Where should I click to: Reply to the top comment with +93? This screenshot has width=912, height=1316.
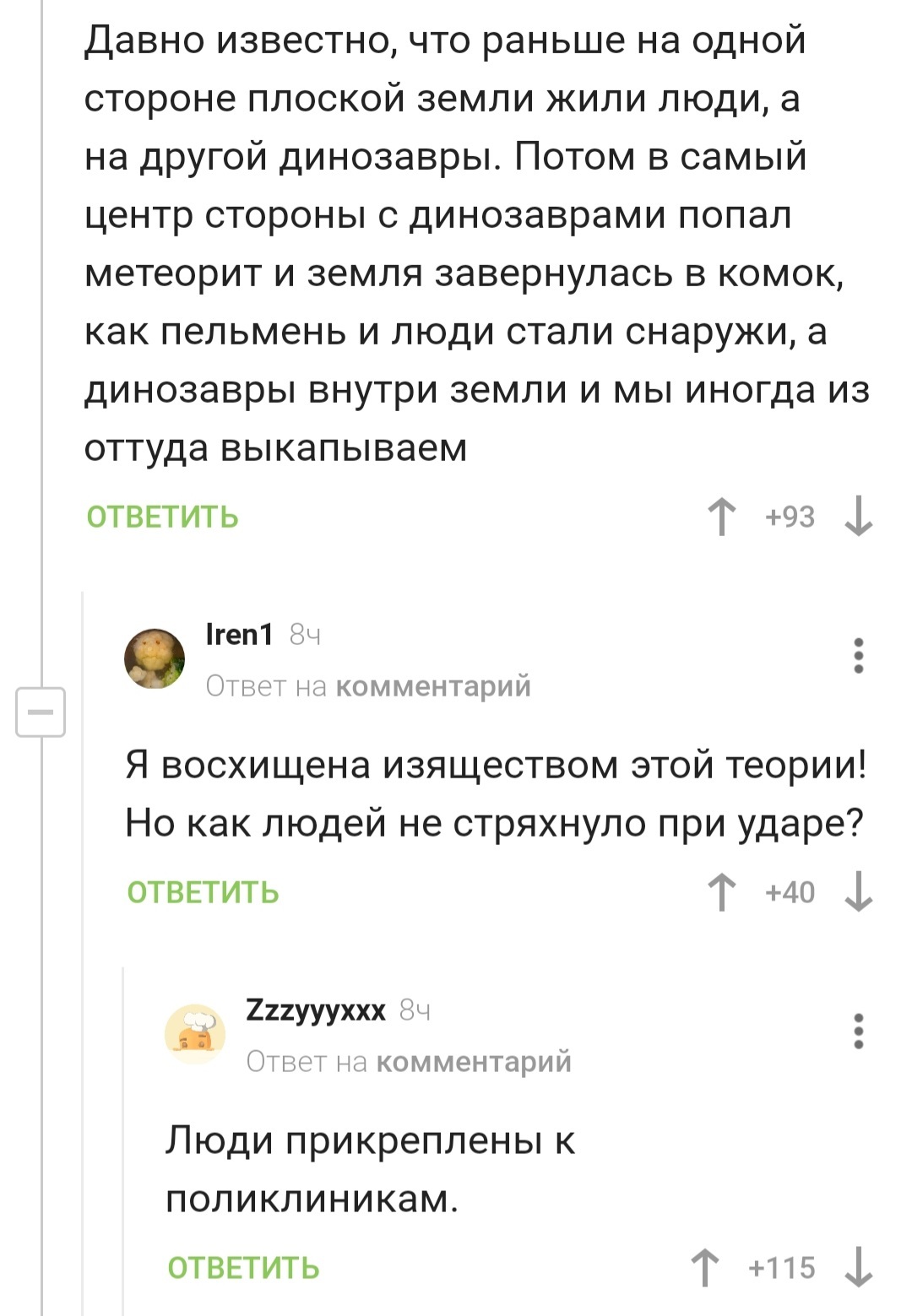tap(162, 517)
